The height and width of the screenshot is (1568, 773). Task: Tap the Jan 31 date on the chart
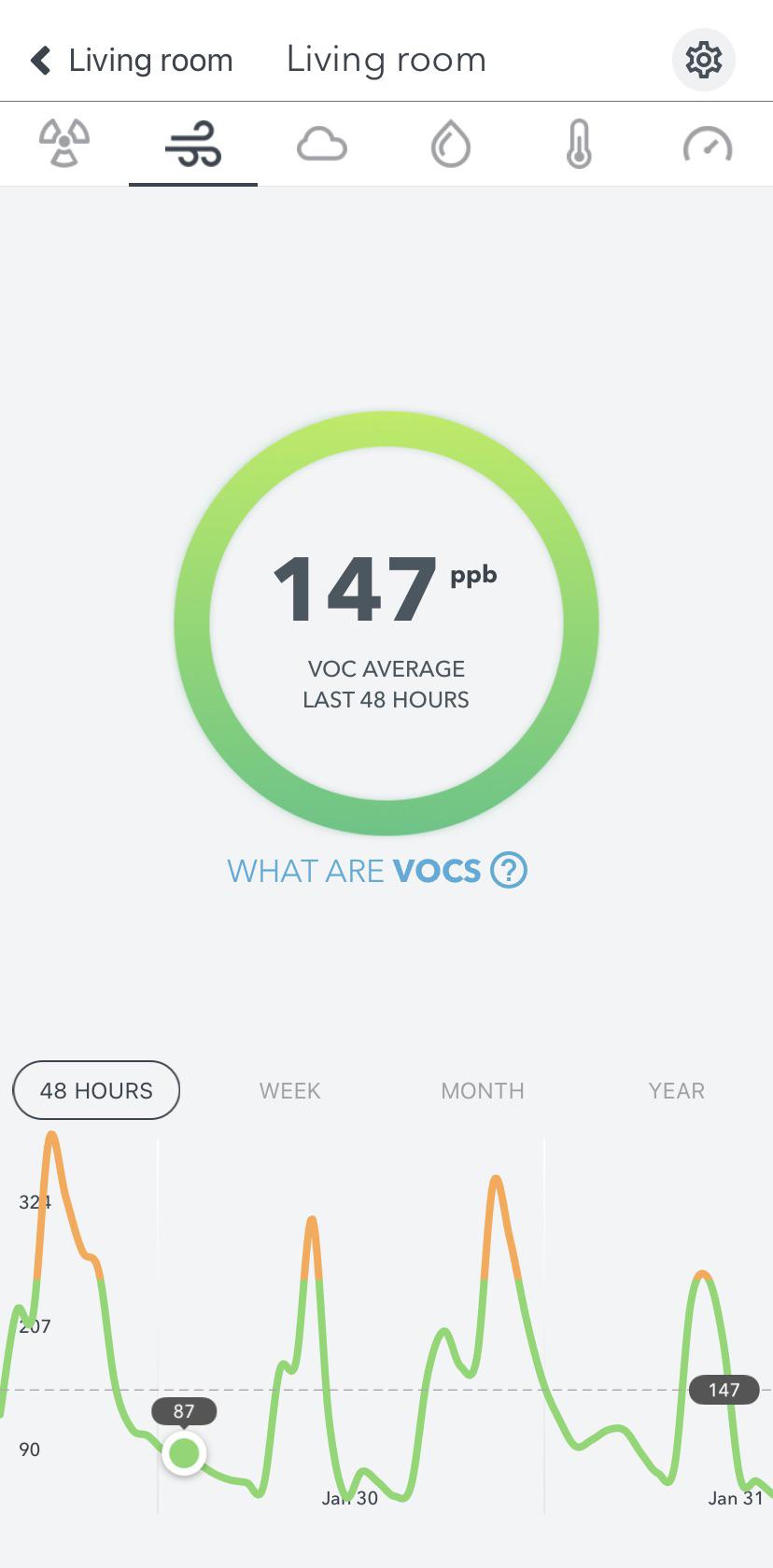pyautogui.click(x=737, y=1498)
